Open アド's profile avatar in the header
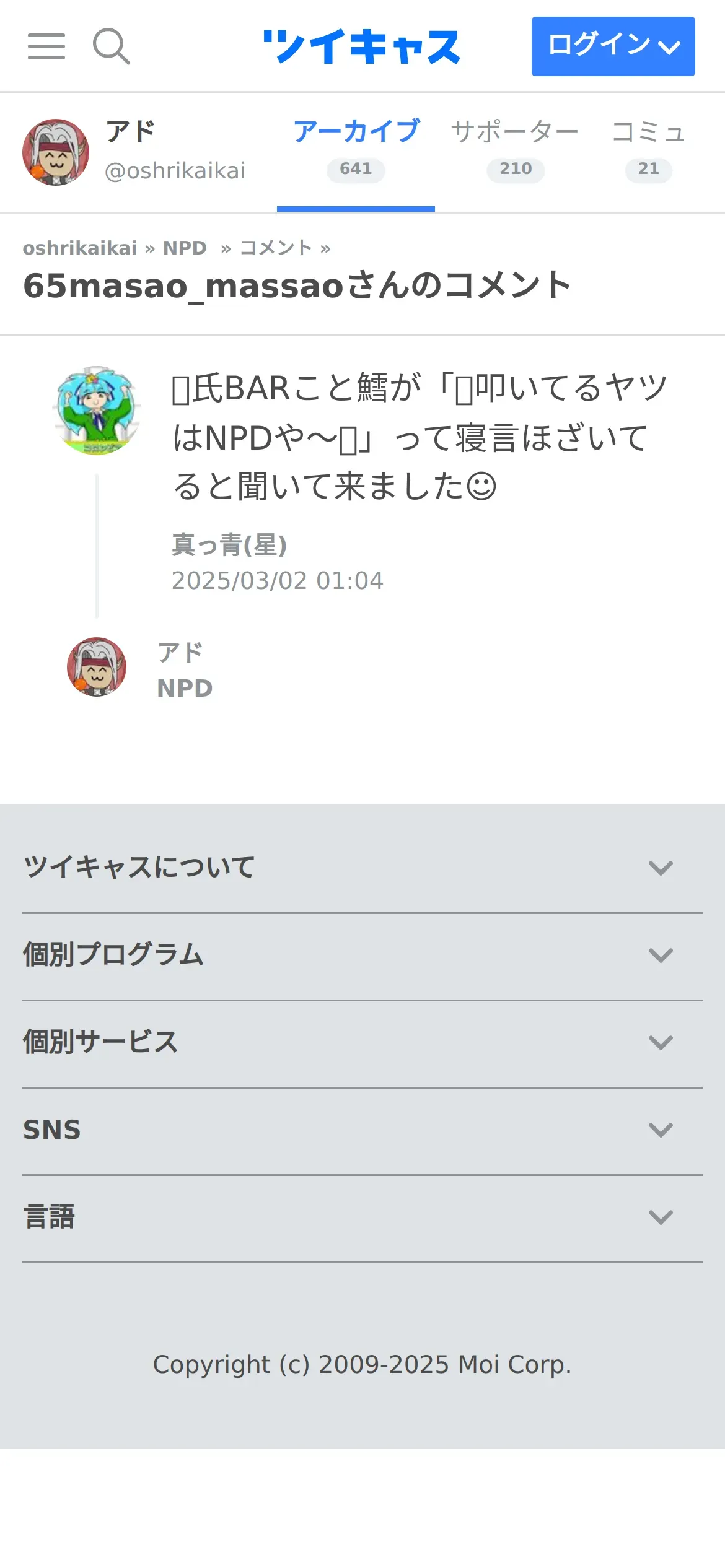The image size is (725, 1568). pyautogui.click(x=56, y=152)
